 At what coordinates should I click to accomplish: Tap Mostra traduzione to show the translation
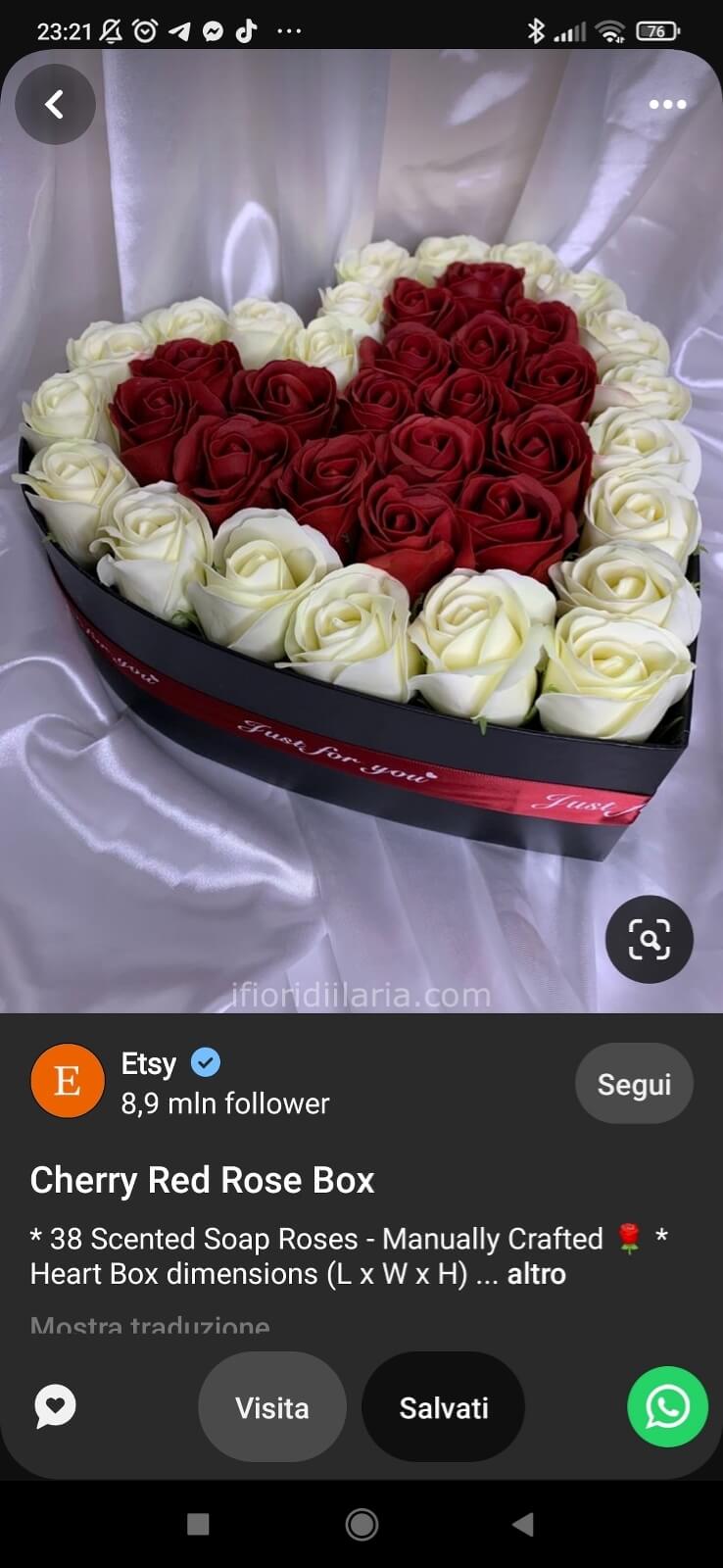tap(150, 1325)
